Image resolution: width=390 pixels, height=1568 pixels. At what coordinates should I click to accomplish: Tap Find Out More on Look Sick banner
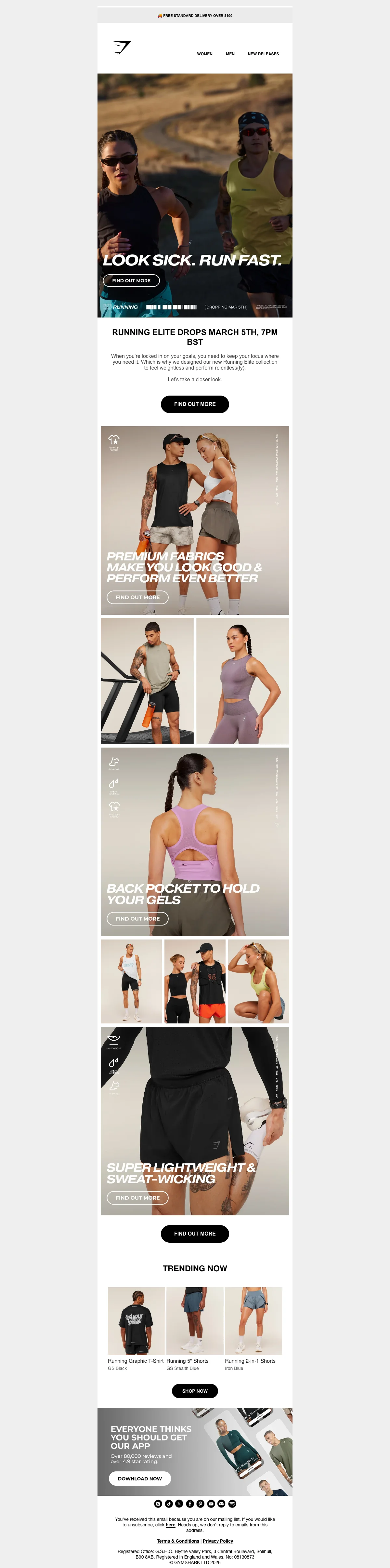(131, 281)
